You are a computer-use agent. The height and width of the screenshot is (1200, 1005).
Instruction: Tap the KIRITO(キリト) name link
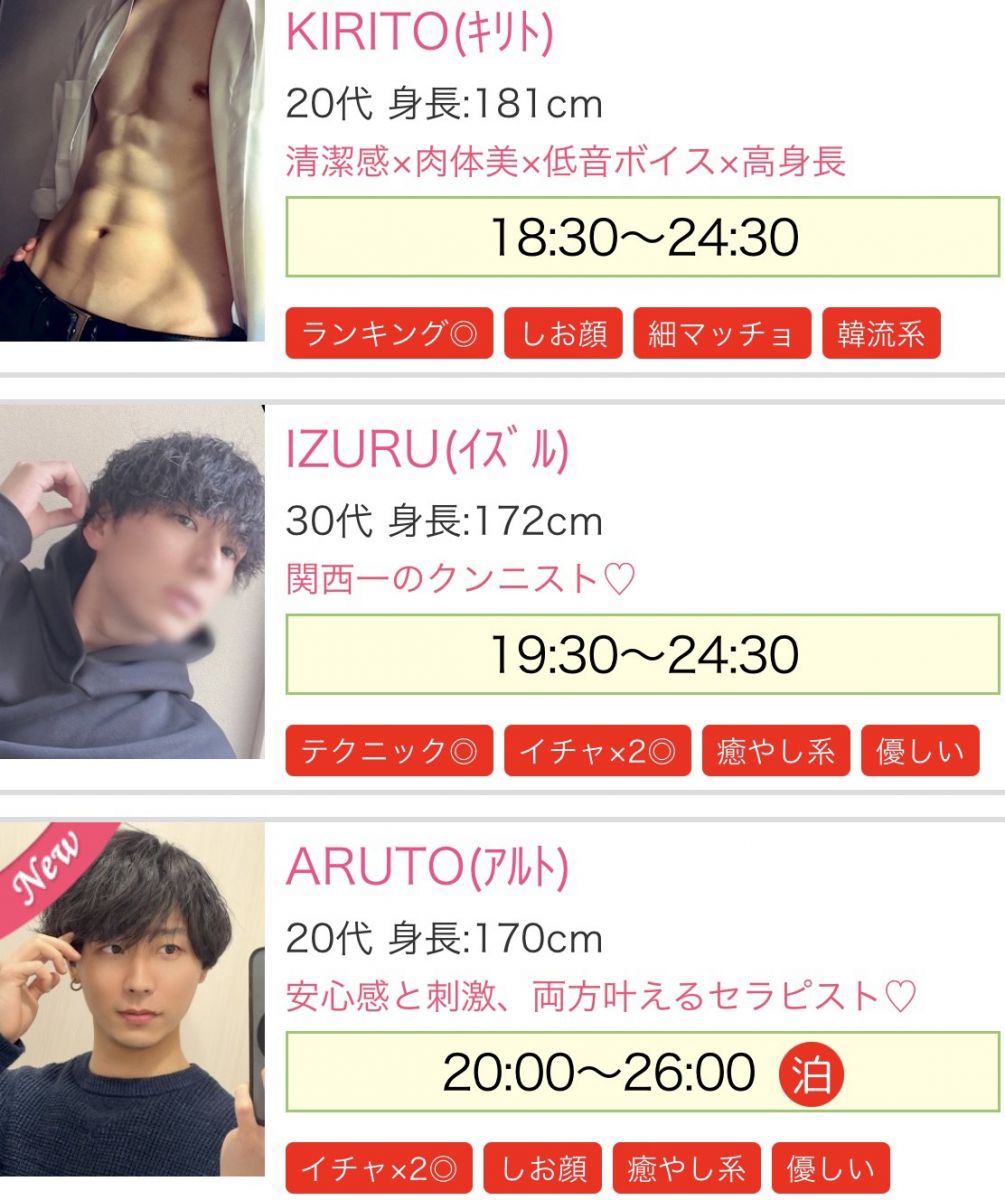(x=419, y=34)
